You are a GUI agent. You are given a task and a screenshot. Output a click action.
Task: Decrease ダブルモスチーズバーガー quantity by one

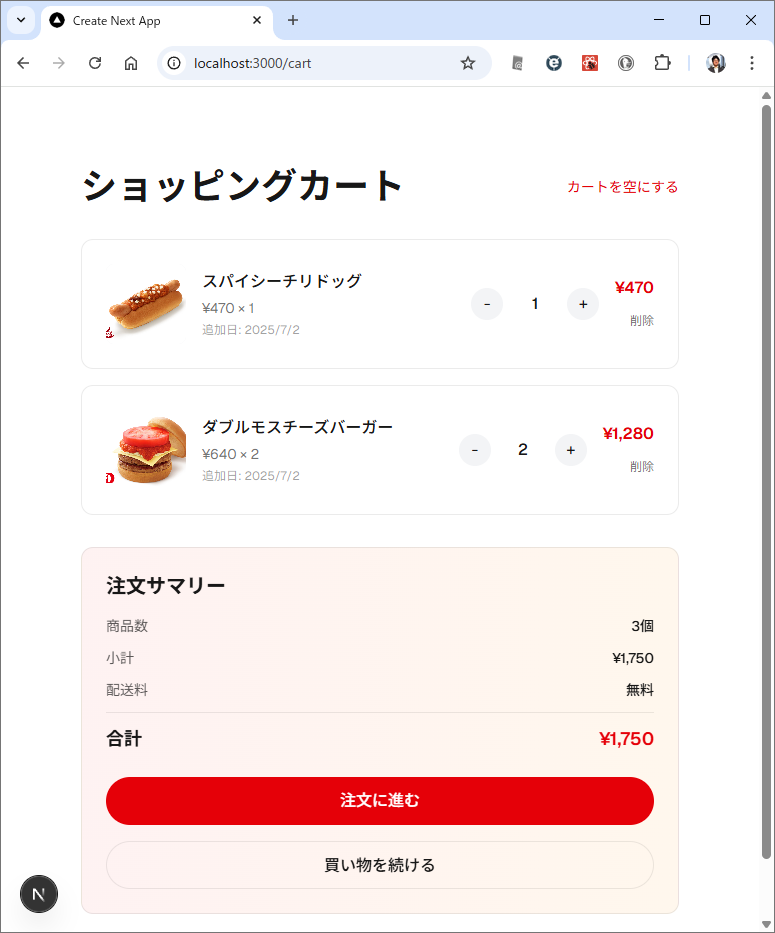[x=475, y=450]
